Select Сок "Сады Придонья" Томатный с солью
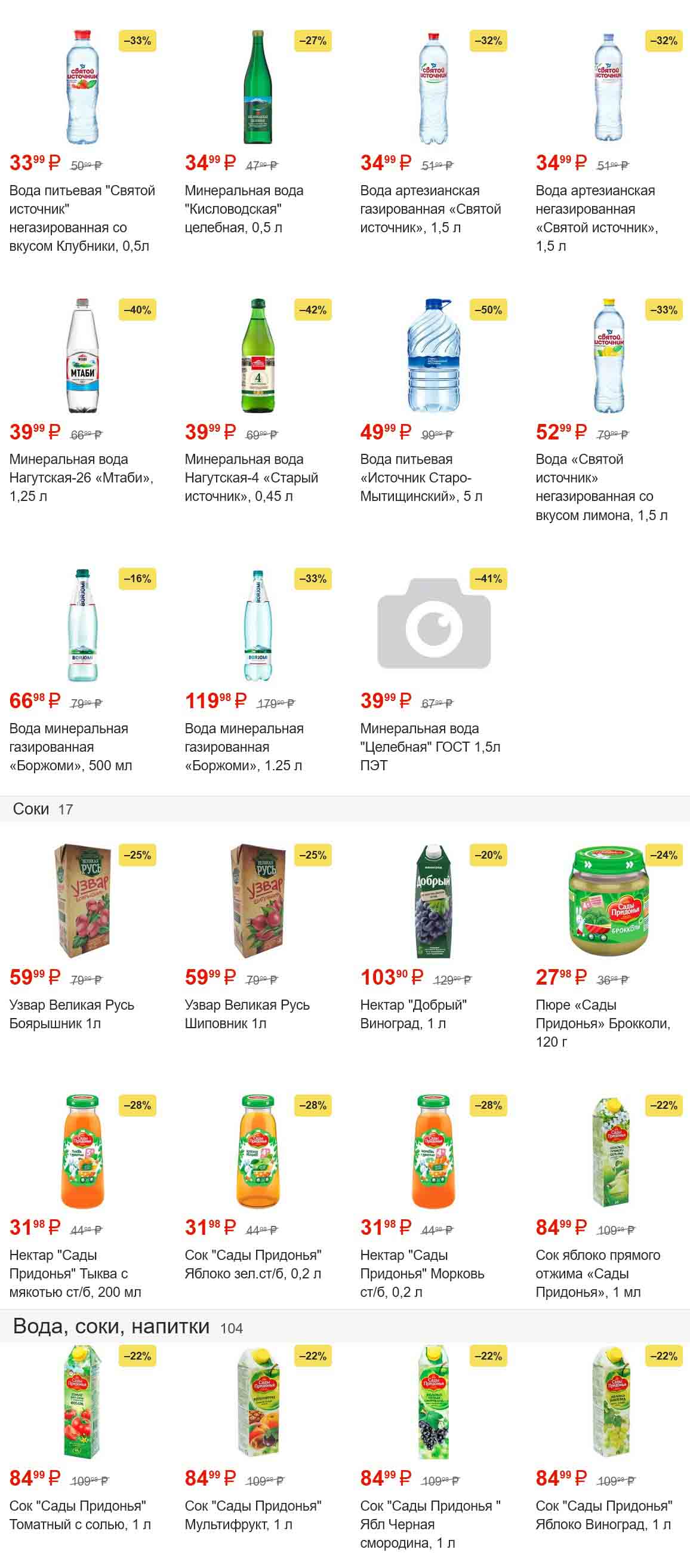This screenshot has width=690, height=1568. point(80,1514)
